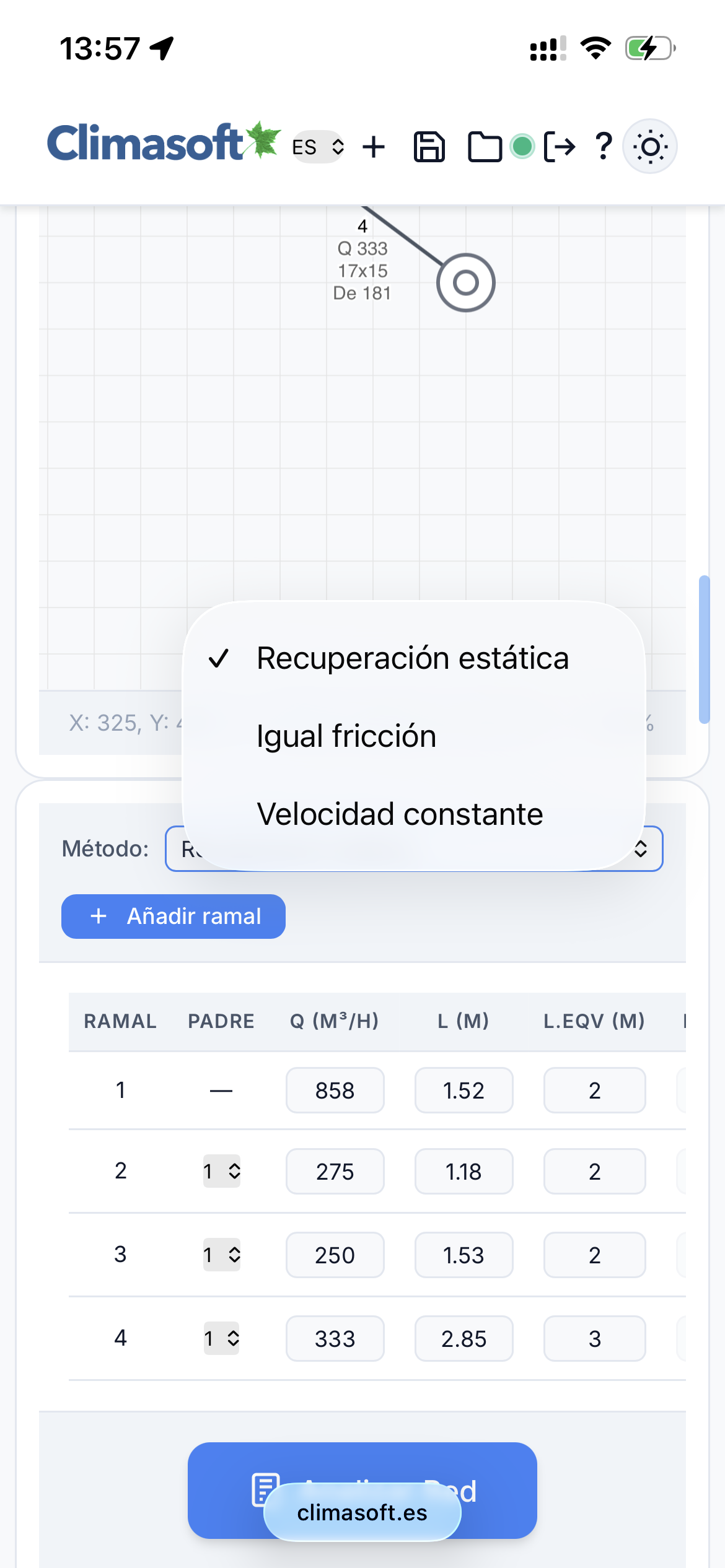The width and height of the screenshot is (725, 1568).
Task: Tap Añadir ramal button
Action: pyautogui.click(x=174, y=917)
